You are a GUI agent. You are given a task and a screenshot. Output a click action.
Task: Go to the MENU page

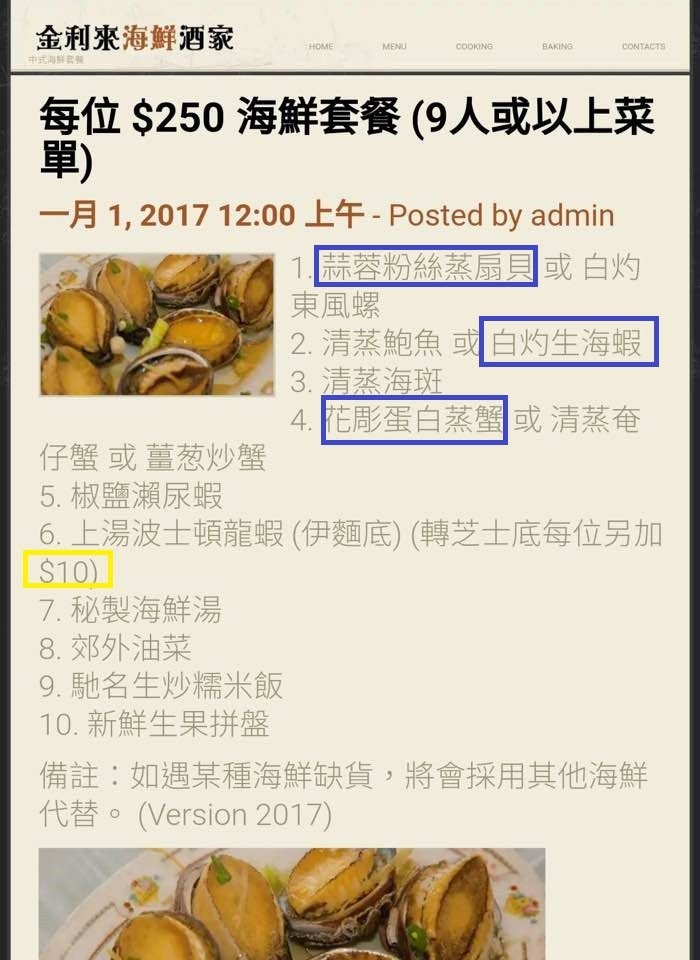pyautogui.click(x=394, y=46)
